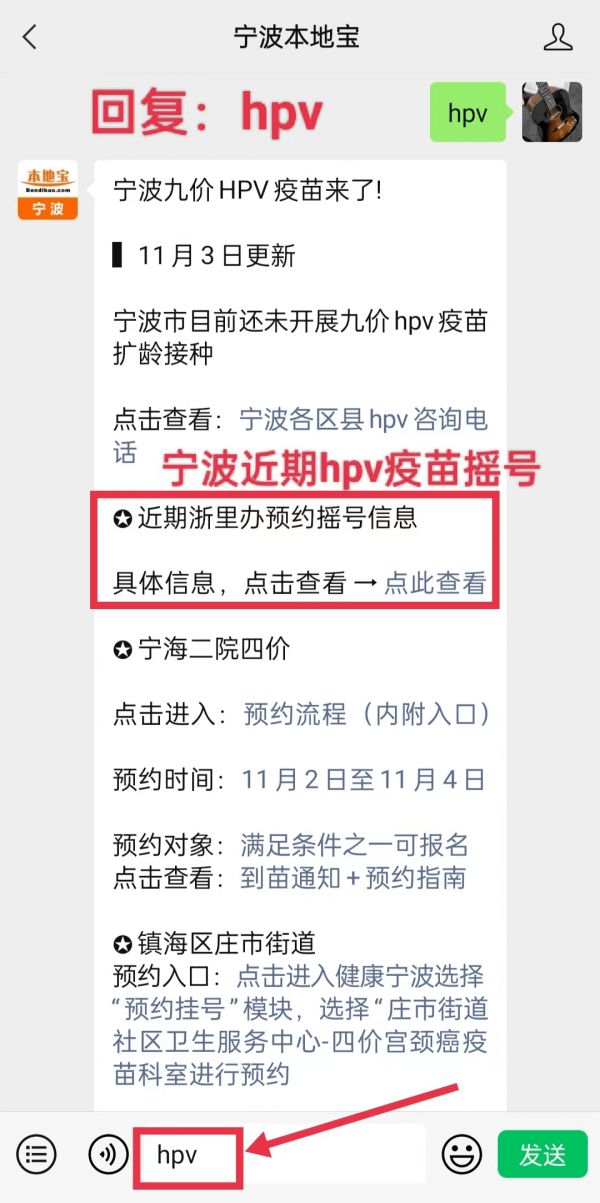600x1203 pixels.
Task: Open 本地宝 account avatar
Action: [48, 191]
